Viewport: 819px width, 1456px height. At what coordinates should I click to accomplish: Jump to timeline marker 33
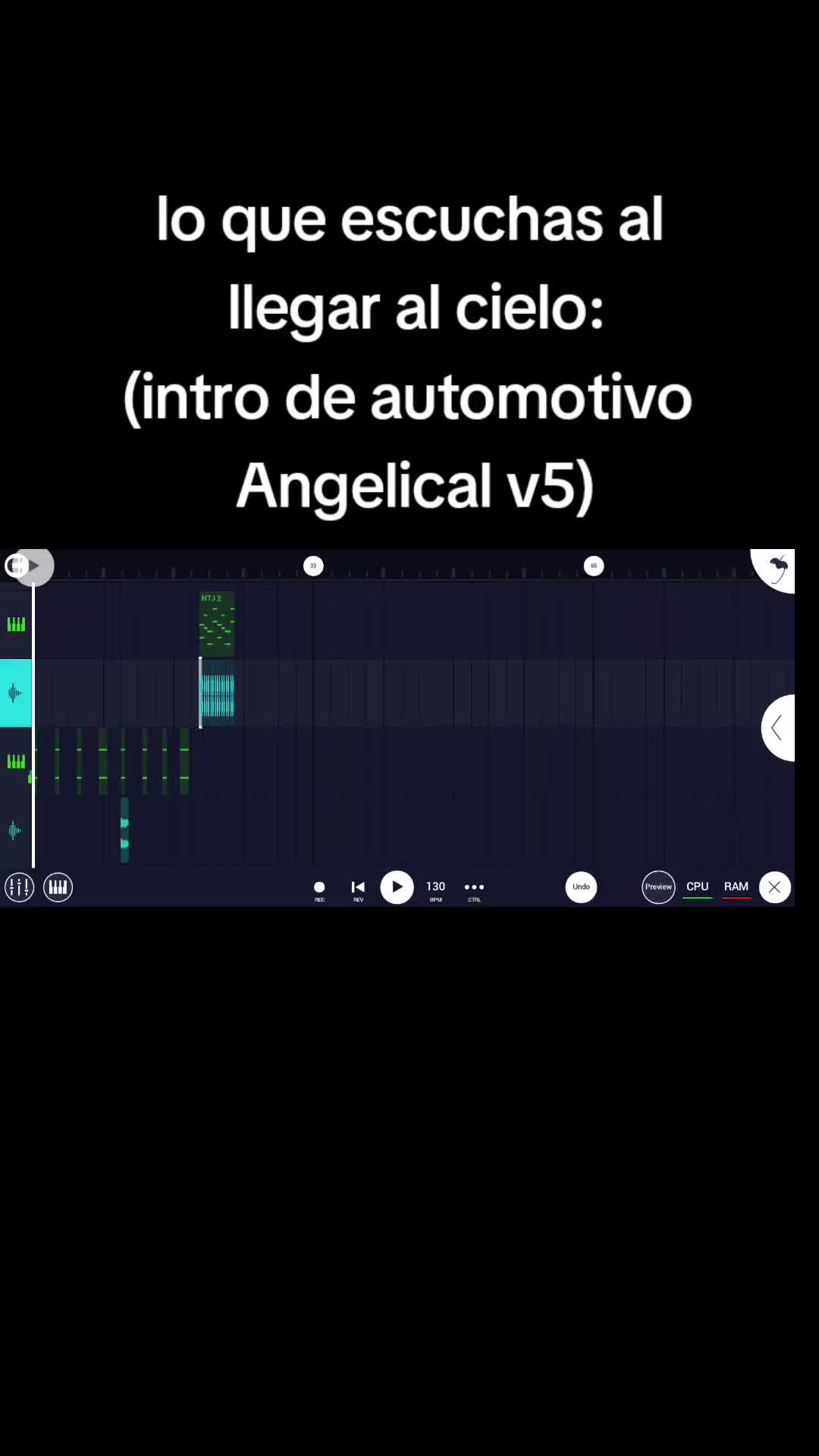click(x=313, y=566)
